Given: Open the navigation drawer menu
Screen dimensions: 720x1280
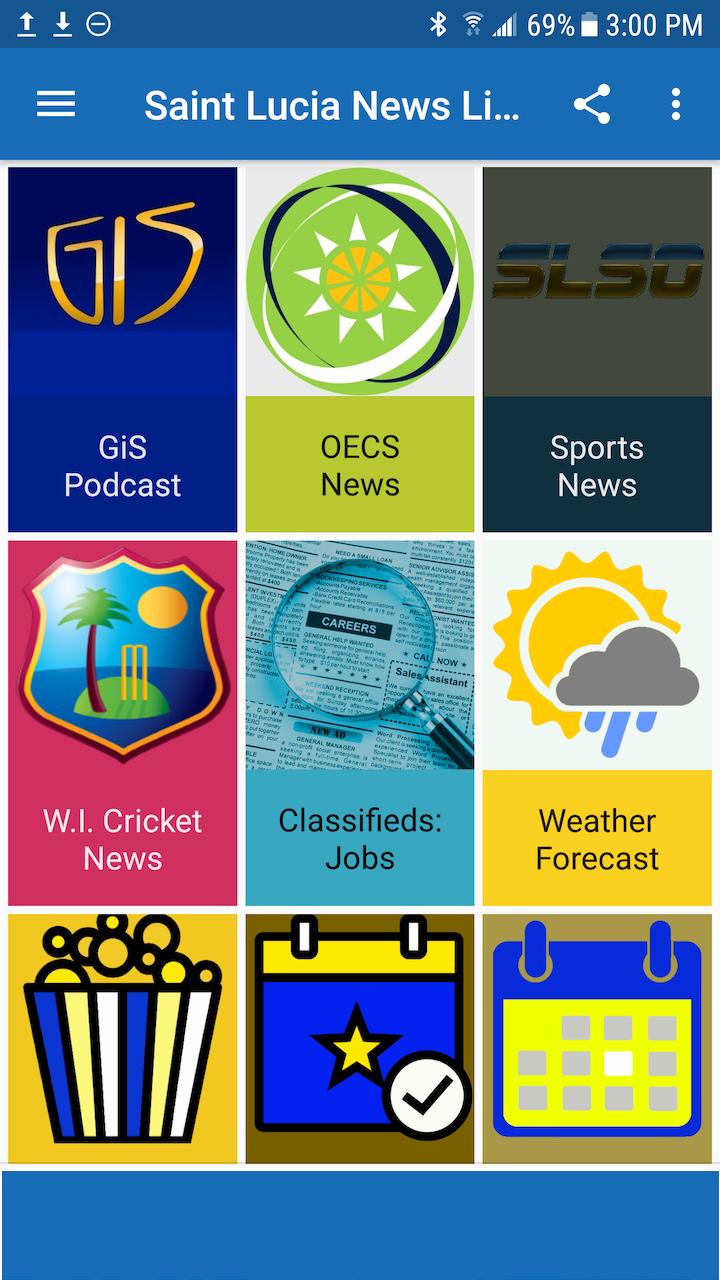Looking at the screenshot, I should 56,104.
